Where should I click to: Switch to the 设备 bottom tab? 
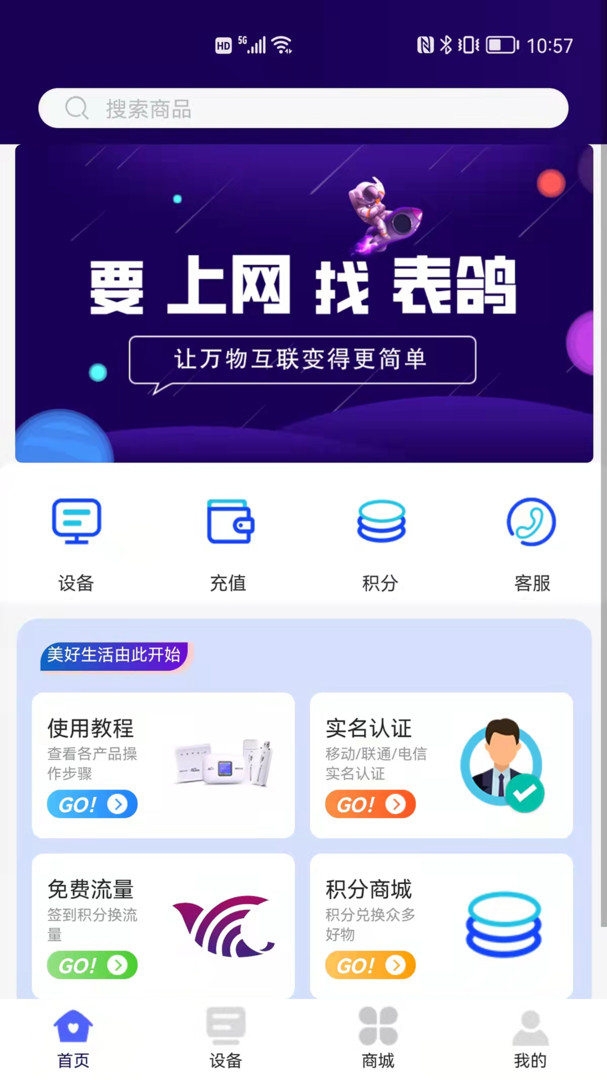[x=226, y=1038]
